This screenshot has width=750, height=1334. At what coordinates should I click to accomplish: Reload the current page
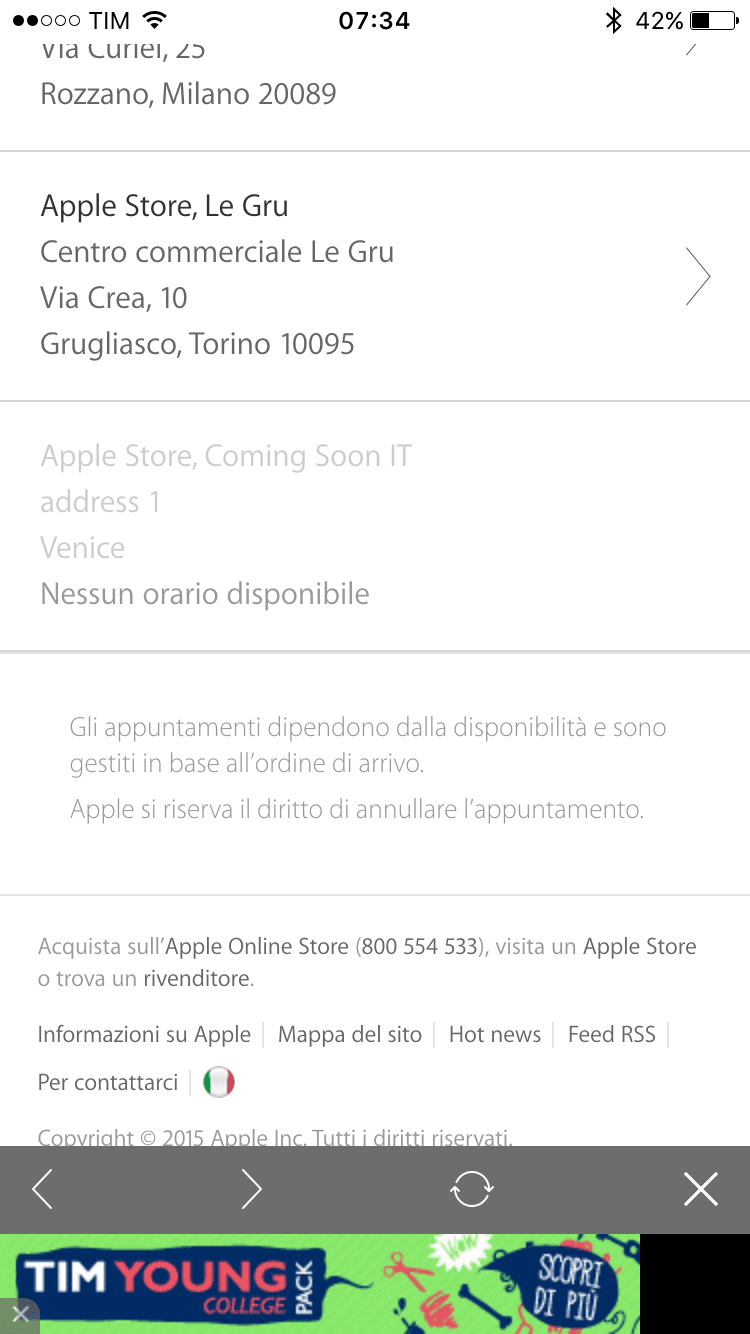(471, 1189)
